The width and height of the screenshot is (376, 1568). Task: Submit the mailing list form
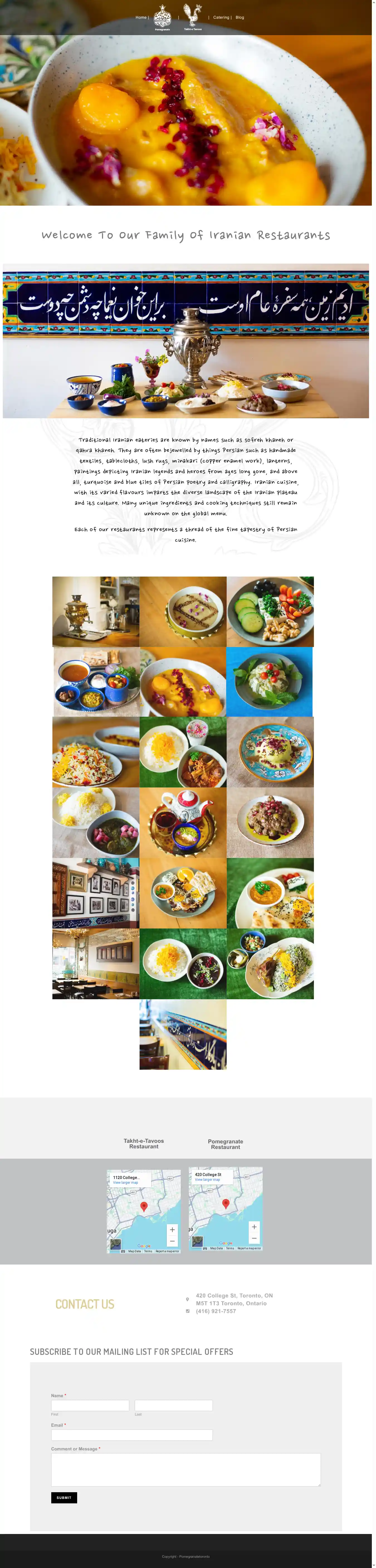(64, 1497)
